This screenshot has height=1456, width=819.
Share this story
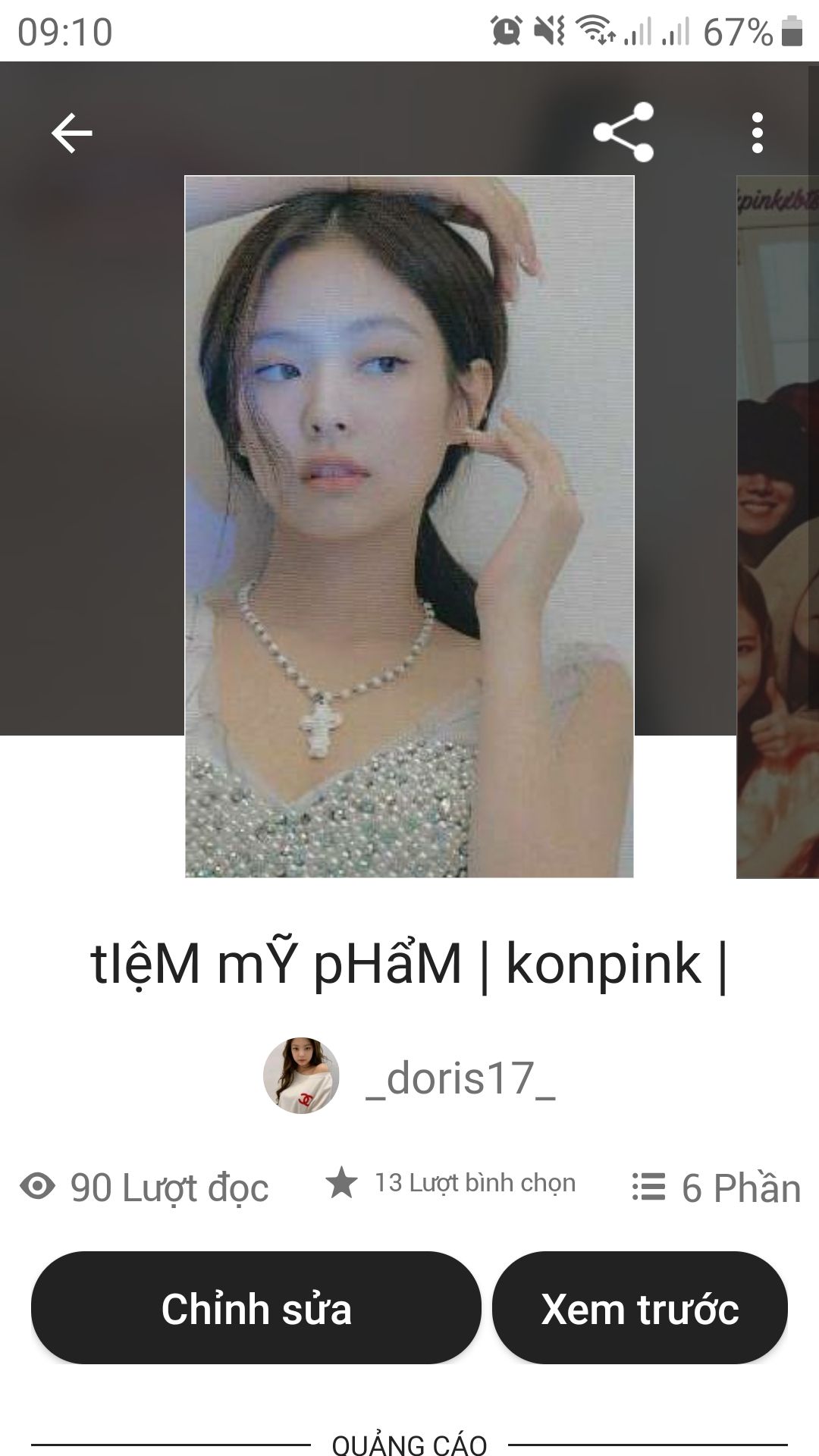tap(623, 133)
